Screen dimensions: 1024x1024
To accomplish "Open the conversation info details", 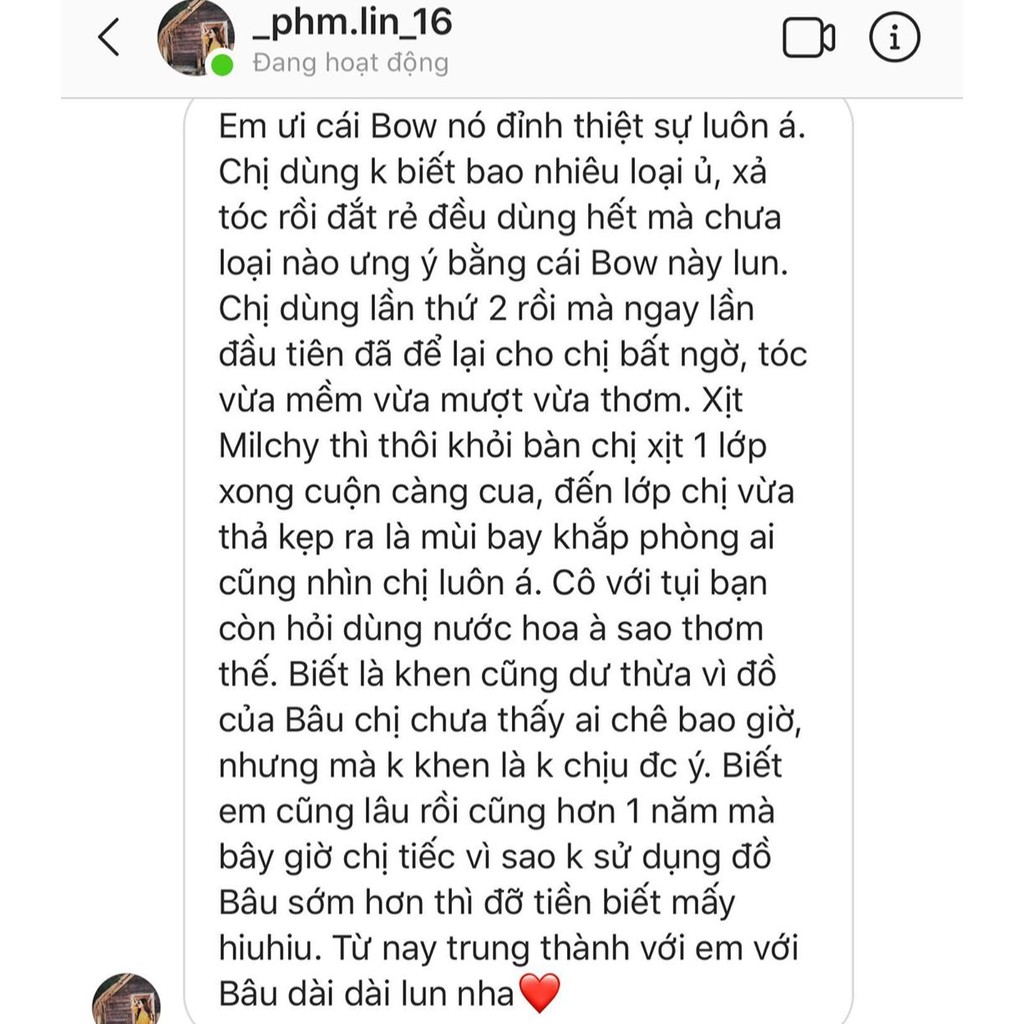I will [894, 38].
